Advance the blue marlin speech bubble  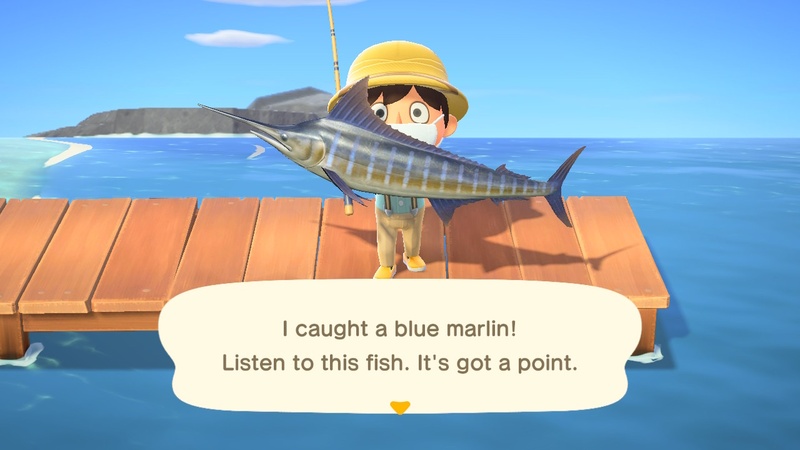[x=400, y=345]
